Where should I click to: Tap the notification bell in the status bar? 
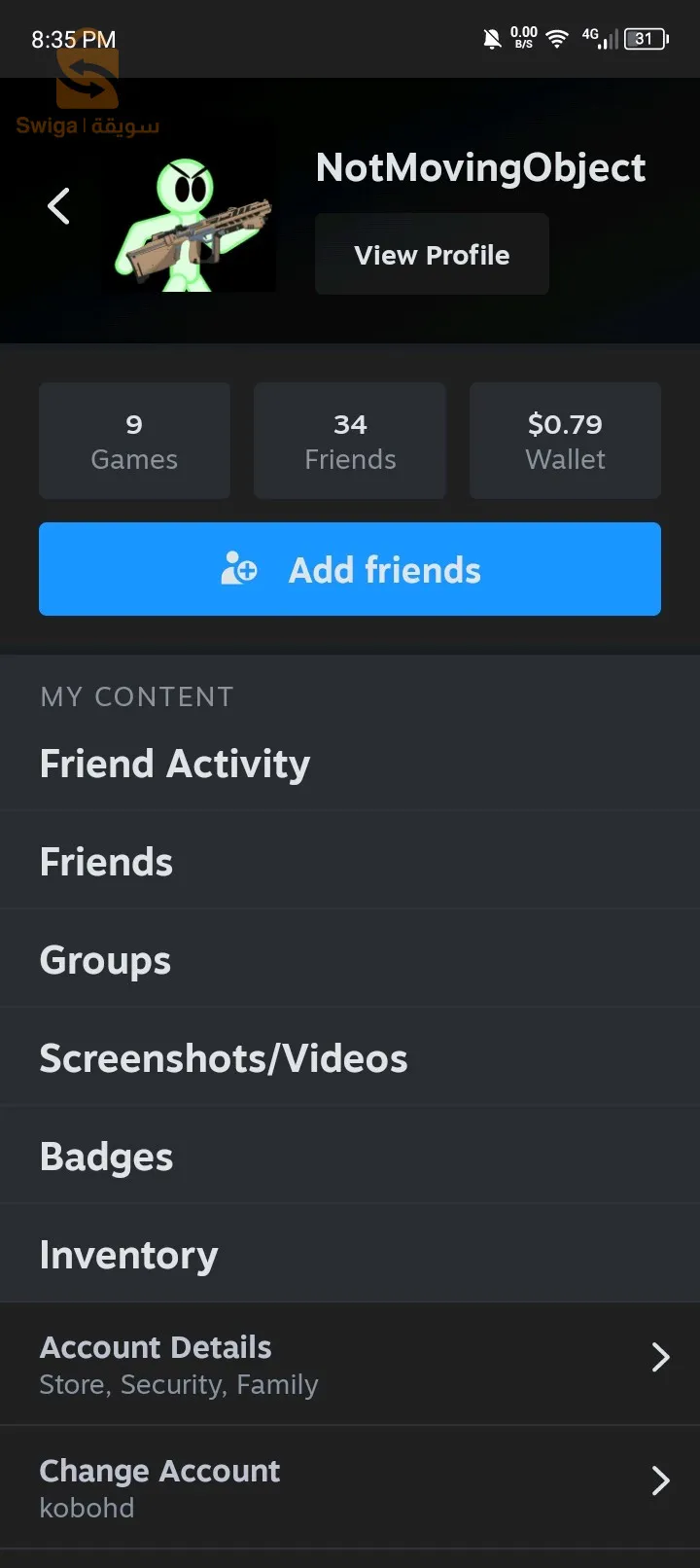click(490, 37)
